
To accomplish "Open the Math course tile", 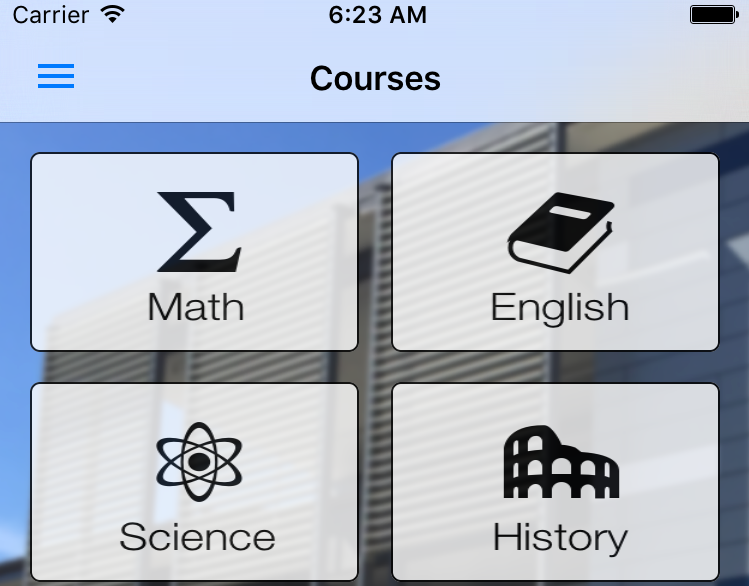I will 195,252.
